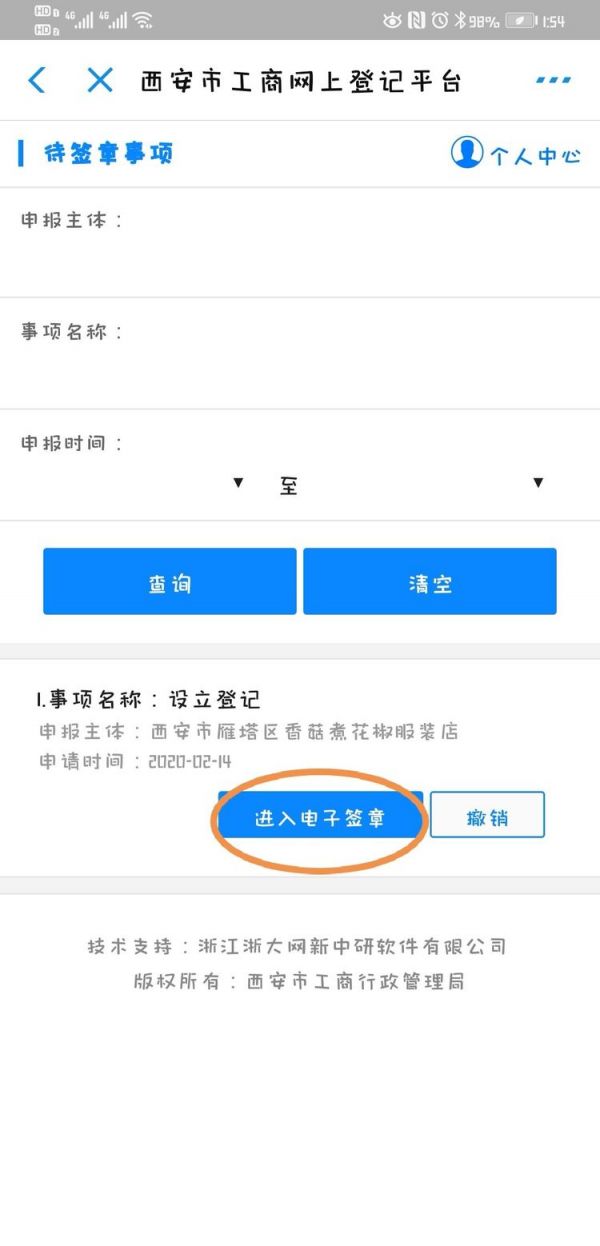Tap the 查询 search button
The width and height of the screenshot is (600, 1246).
pyautogui.click(x=169, y=582)
